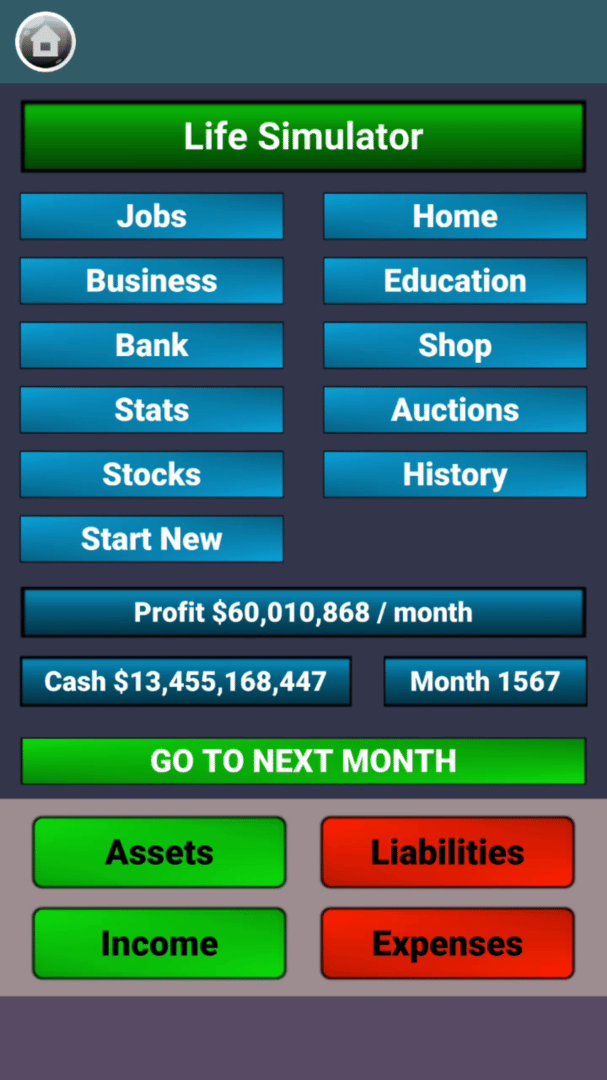View Income details
The width and height of the screenshot is (607, 1080).
pos(159,943)
